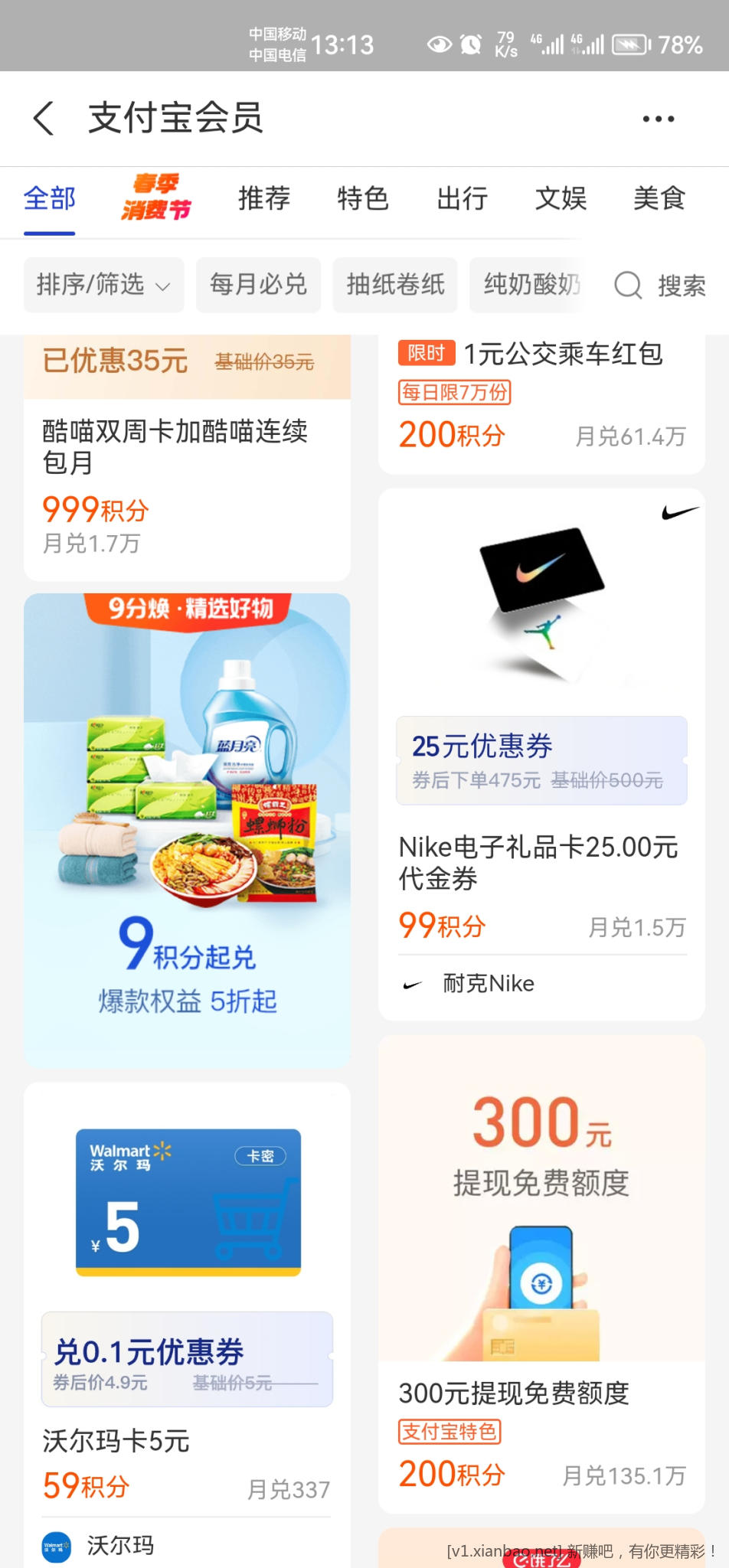Filter by 抽纸卷纸 chip

pyautogui.click(x=395, y=285)
